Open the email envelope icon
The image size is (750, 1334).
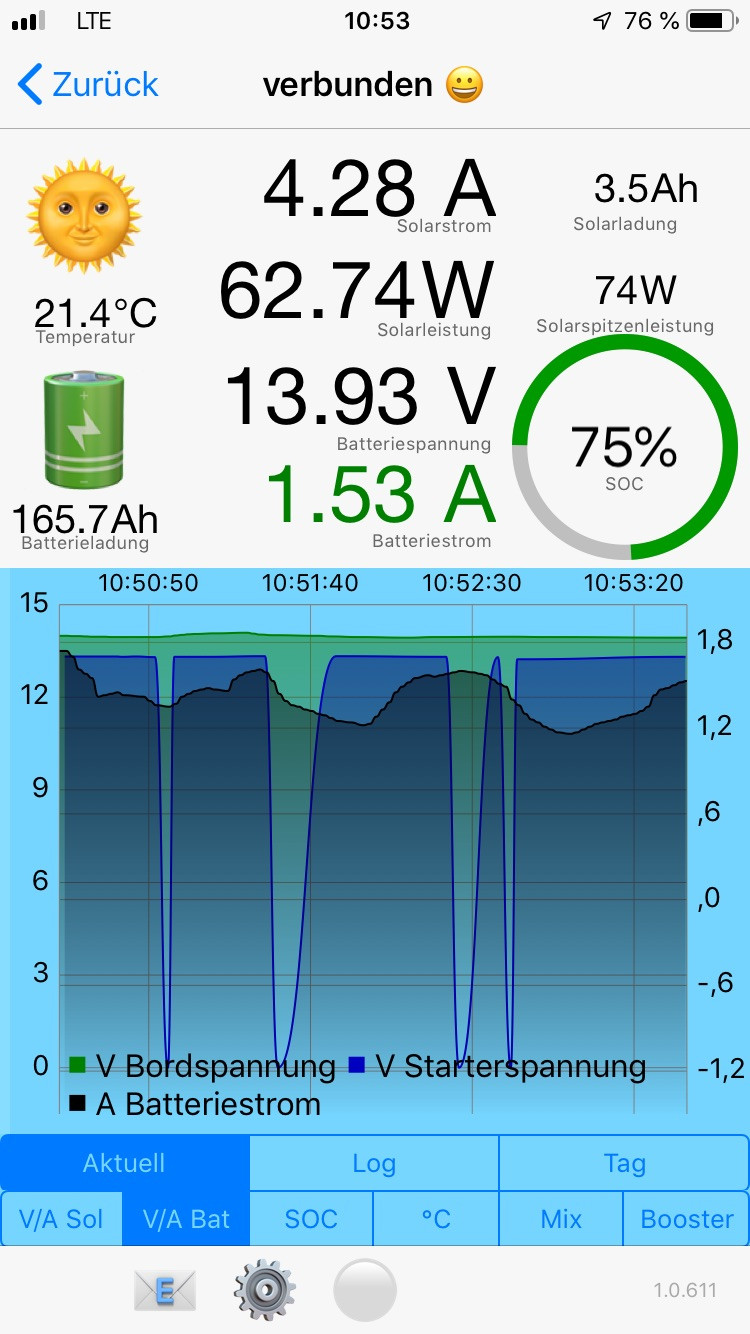165,1292
